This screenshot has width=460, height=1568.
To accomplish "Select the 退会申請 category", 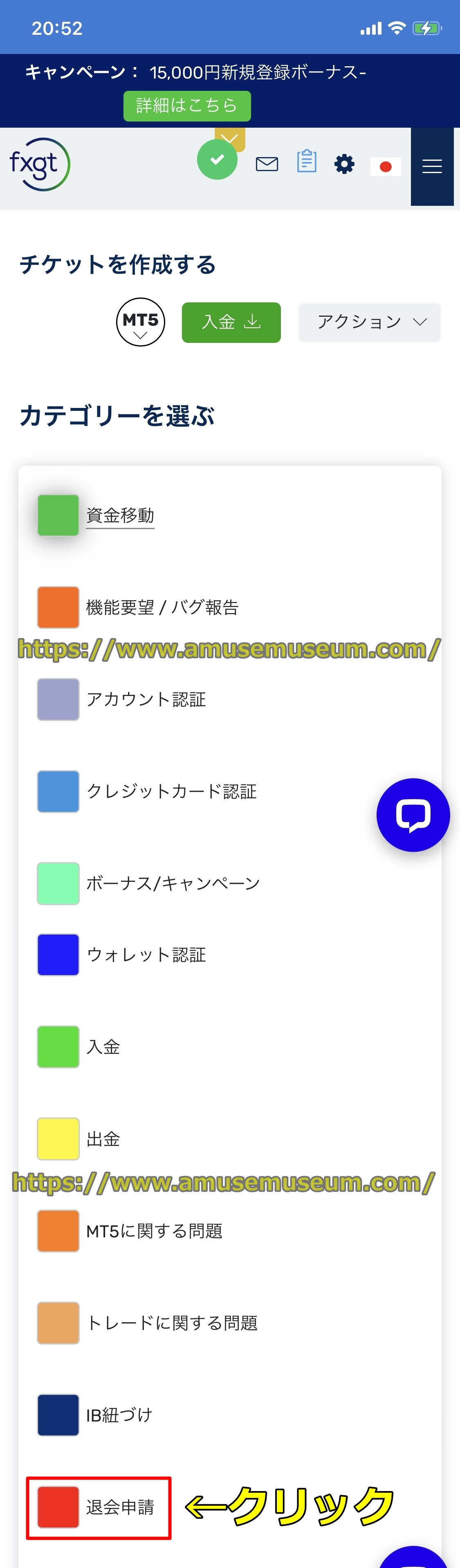I will [x=120, y=1507].
